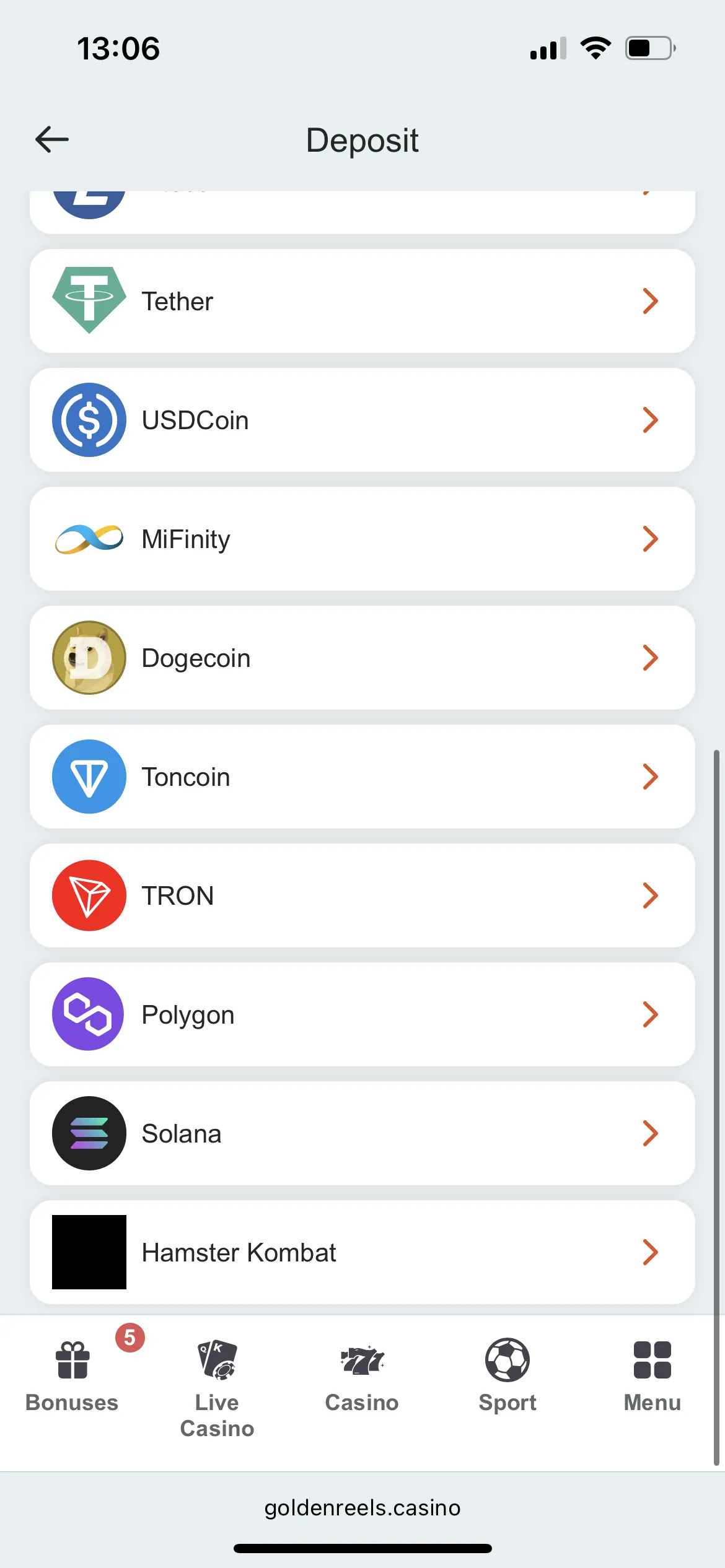Go to the Casino tab
Screen dimensions: 725x1568
coord(362,1376)
